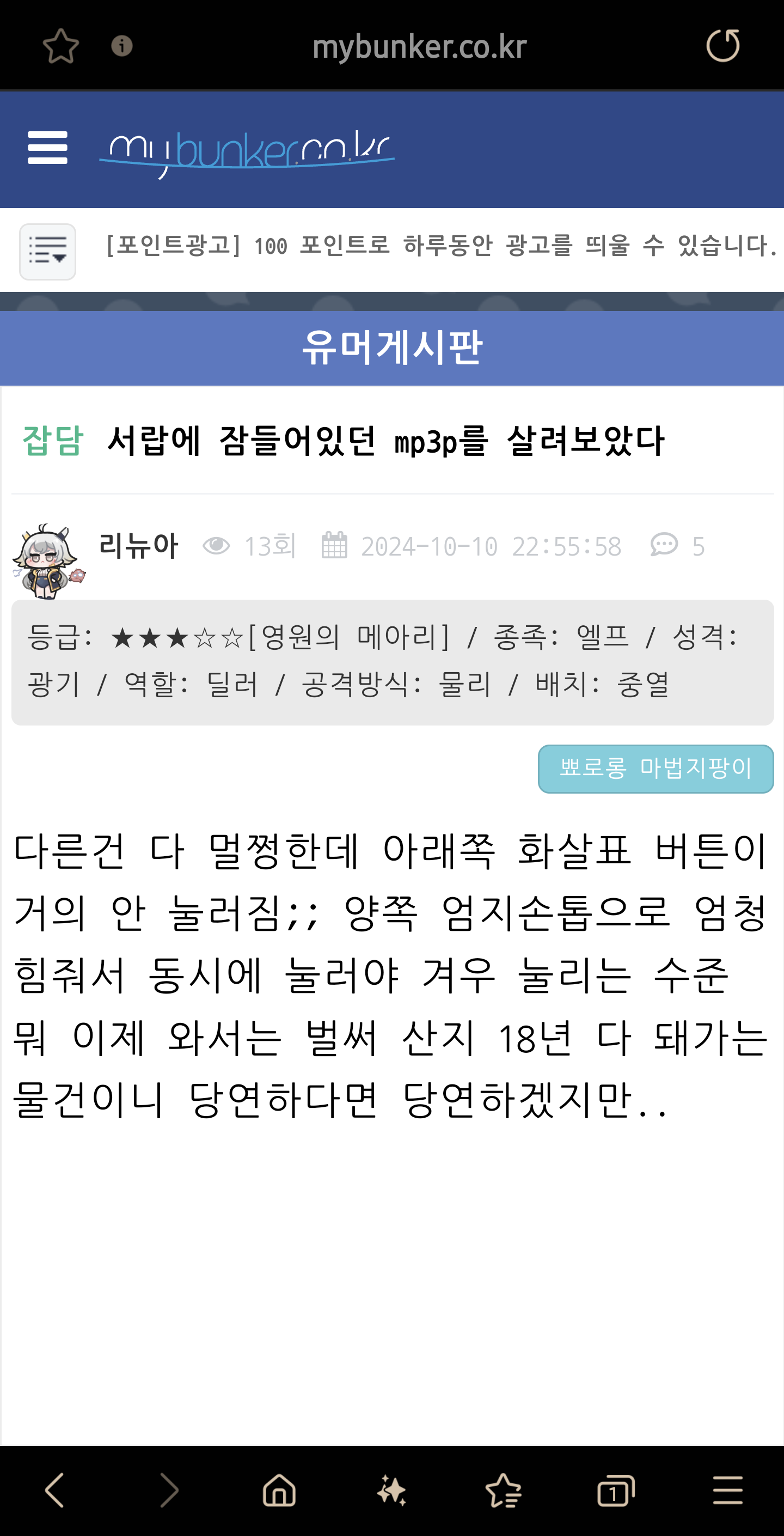Go back in browser navigation
The height and width of the screenshot is (1536, 784).
click(55, 1490)
